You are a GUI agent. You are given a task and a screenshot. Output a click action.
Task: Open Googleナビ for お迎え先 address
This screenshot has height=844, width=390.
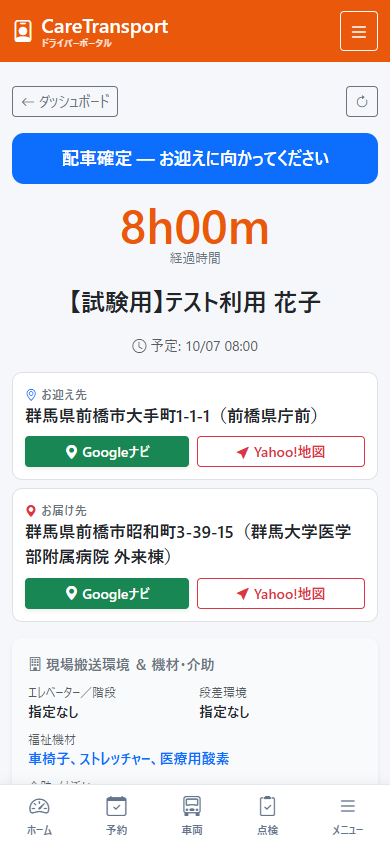(x=107, y=452)
